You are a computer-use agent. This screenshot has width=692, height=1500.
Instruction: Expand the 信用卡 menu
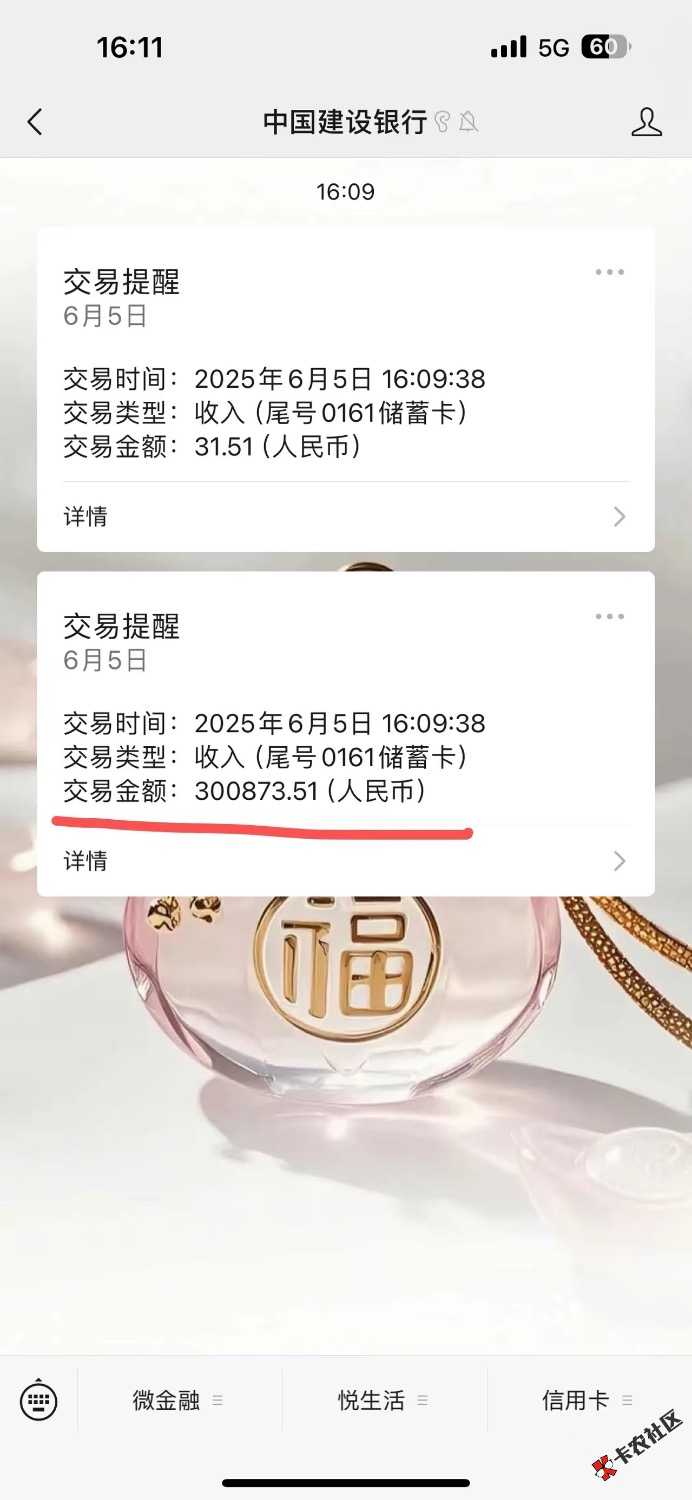pyautogui.click(x=587, y=1401)
